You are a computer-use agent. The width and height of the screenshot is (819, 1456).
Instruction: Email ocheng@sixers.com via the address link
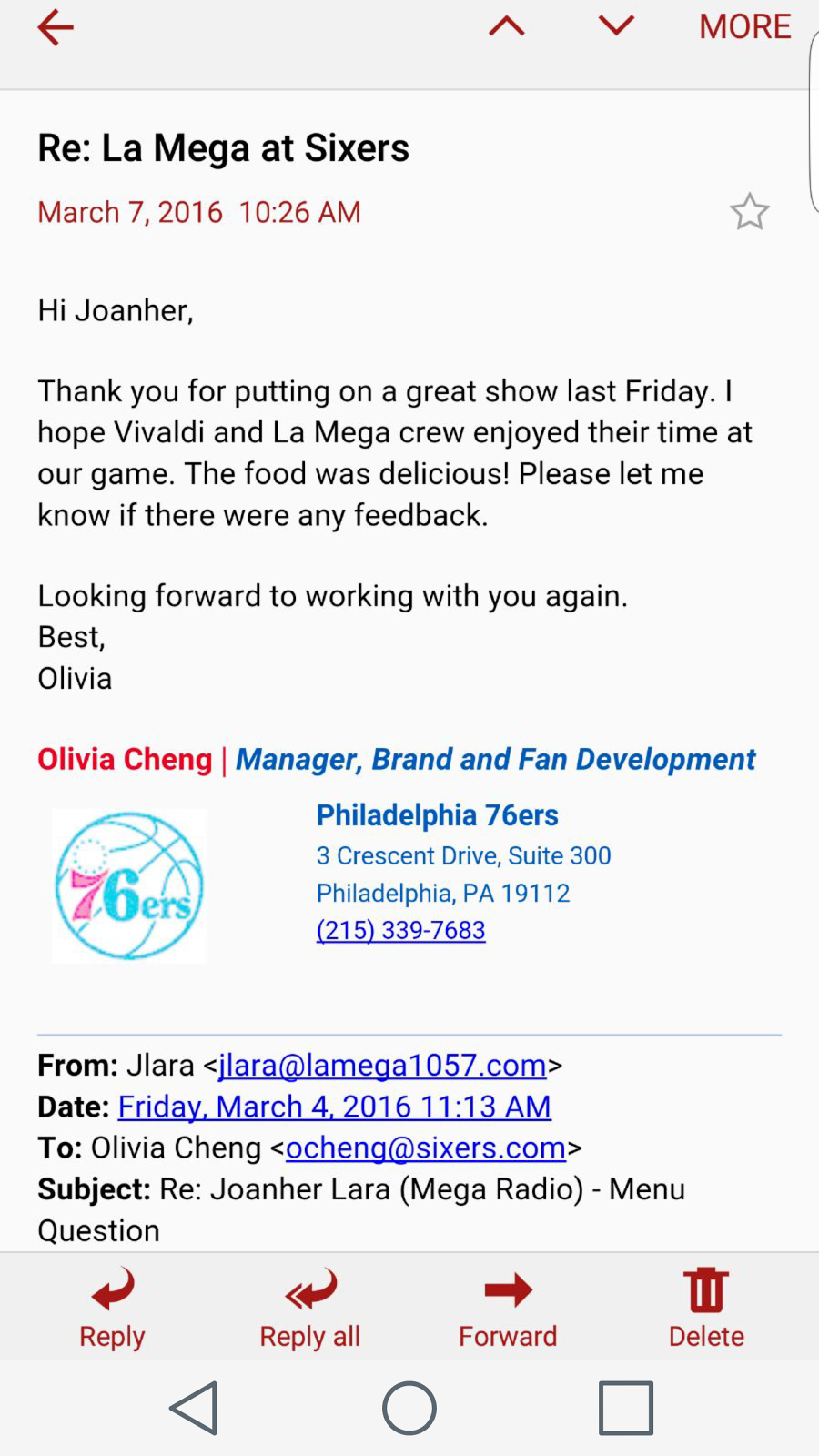tap(426, 1148)
